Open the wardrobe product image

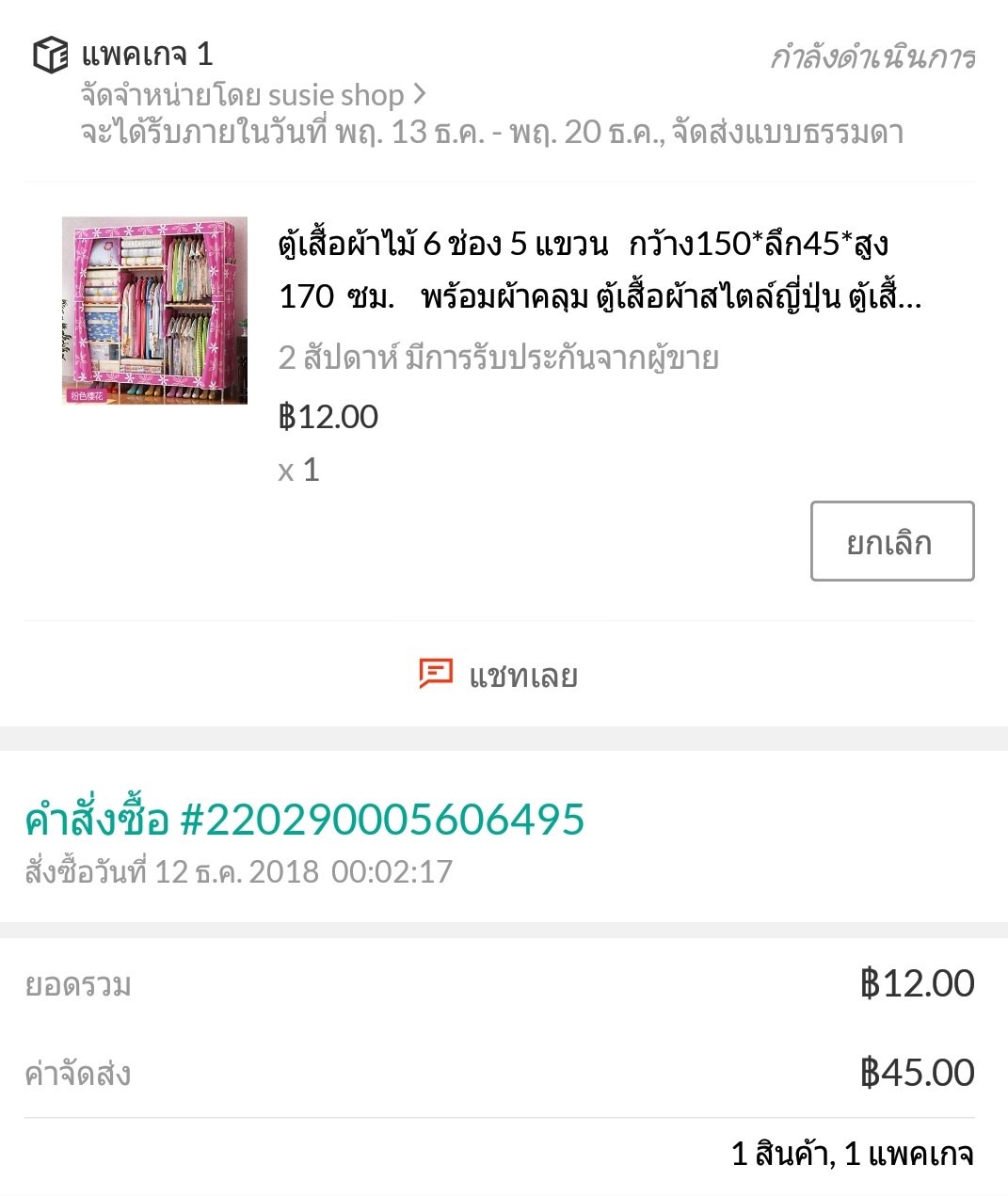click(155, 311)
